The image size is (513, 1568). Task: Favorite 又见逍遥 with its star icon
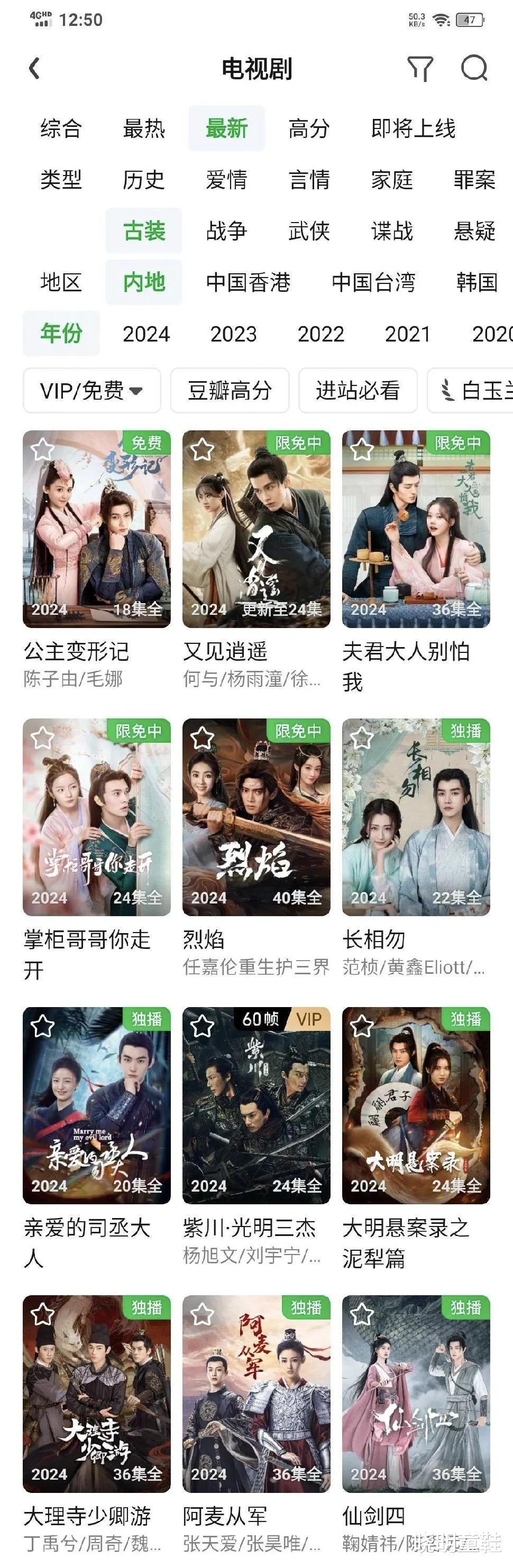click(x=202, y=450)
